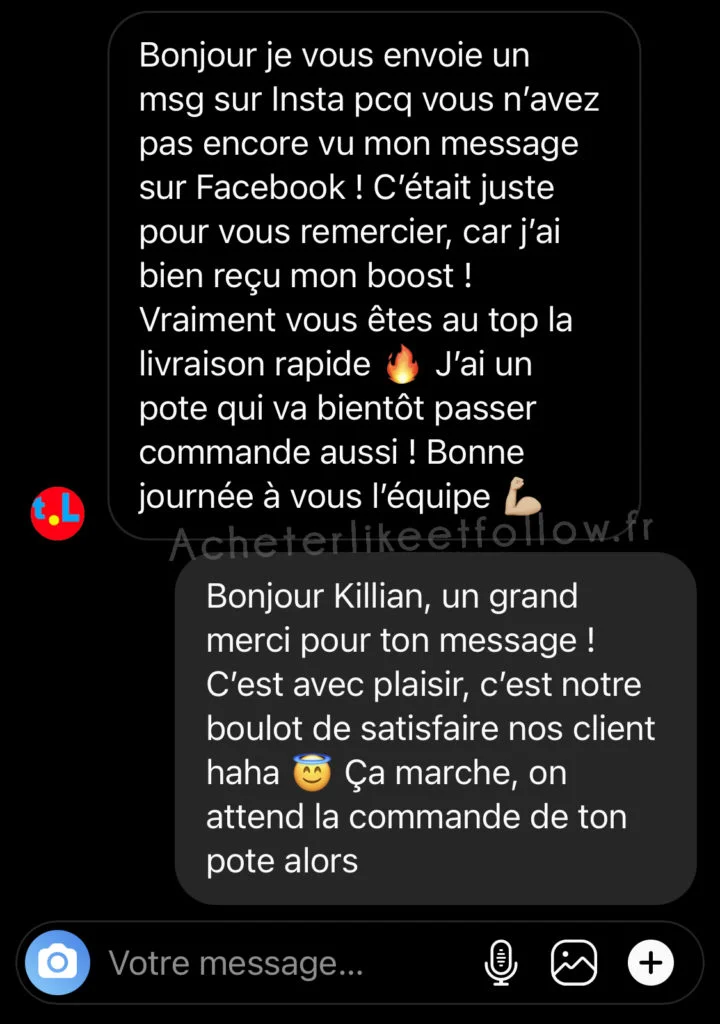Tap the plus icon for more options
The image size is (720, 1024).
pos(650,963)
